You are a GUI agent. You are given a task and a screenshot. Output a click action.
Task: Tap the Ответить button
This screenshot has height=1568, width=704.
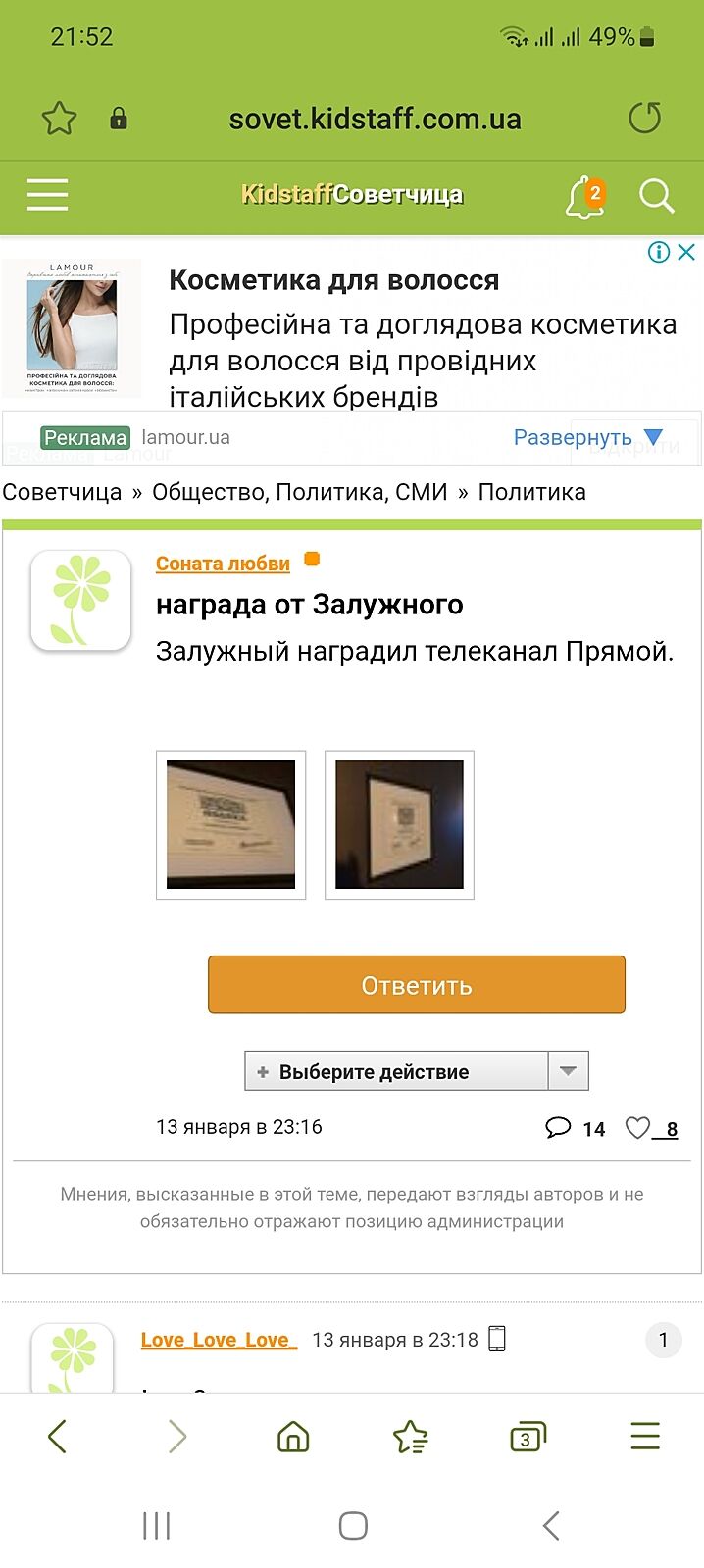point(416,985)
